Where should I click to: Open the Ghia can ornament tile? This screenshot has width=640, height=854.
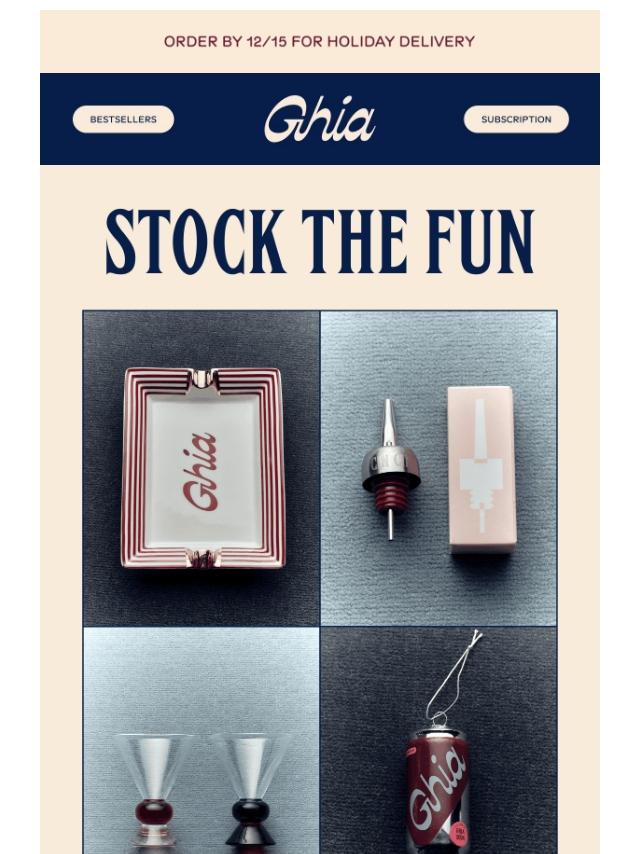438,740
